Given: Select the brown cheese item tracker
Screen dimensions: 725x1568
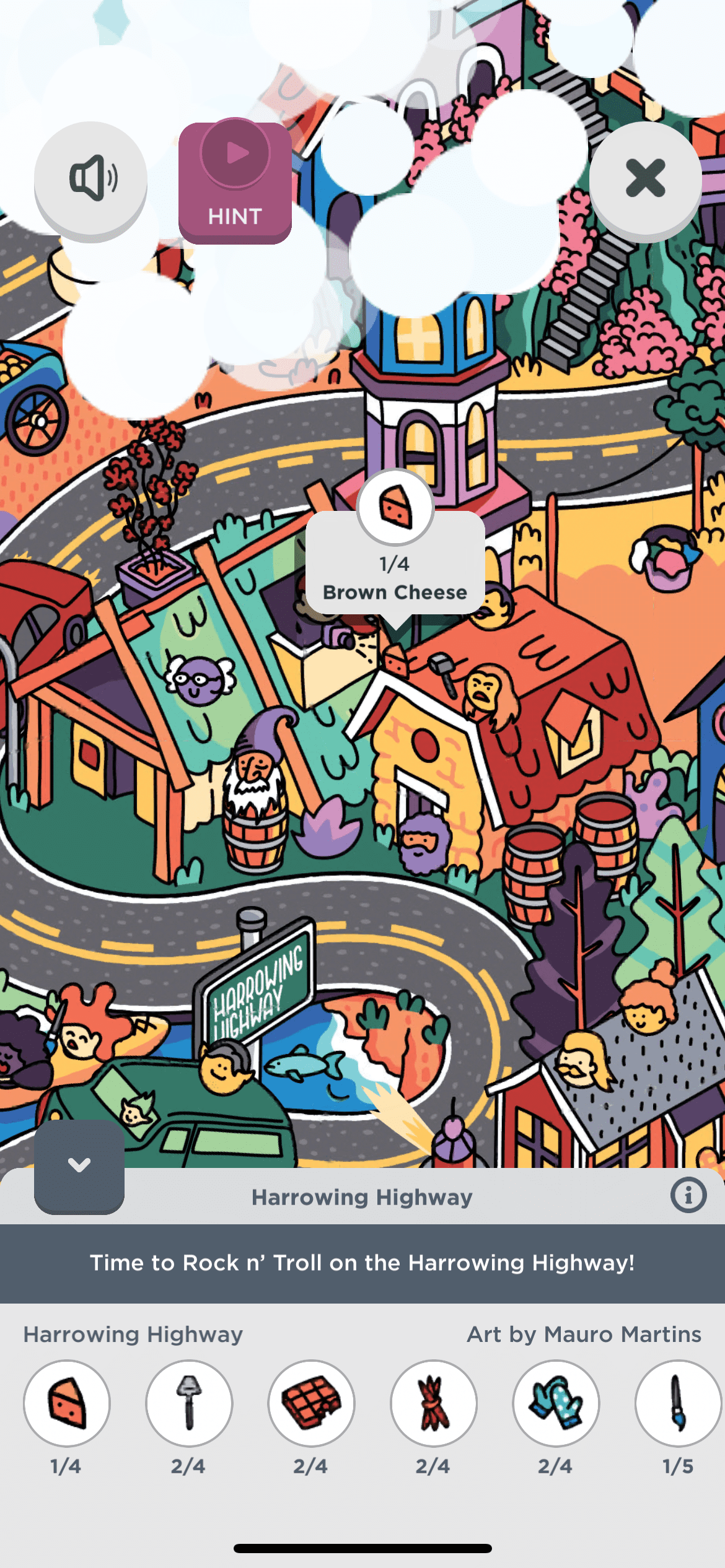Looking at the screenshot, I should pos(67,1403).
